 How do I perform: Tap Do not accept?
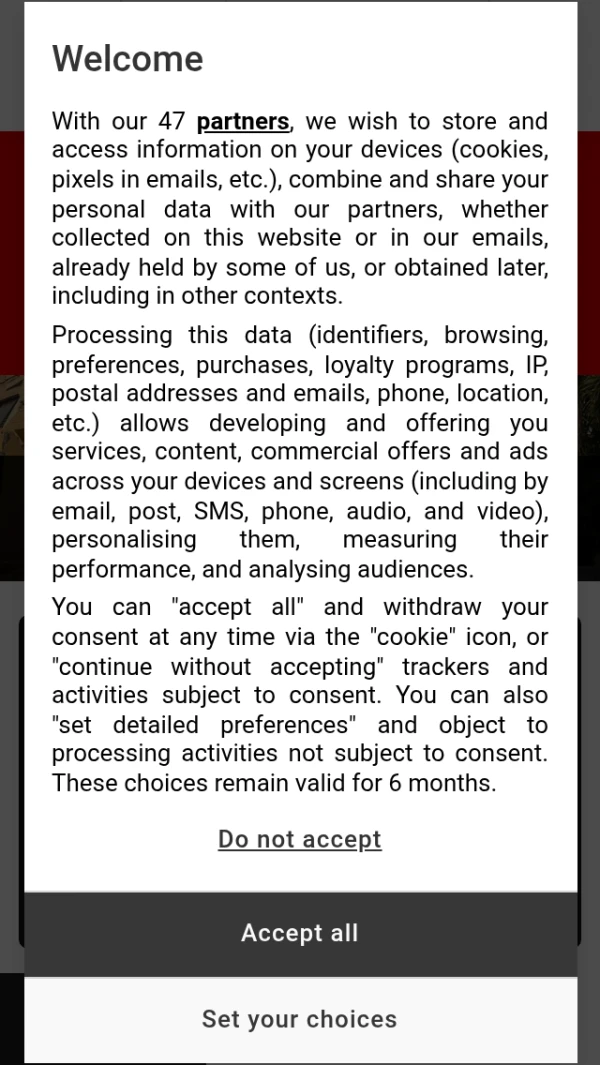300,840
